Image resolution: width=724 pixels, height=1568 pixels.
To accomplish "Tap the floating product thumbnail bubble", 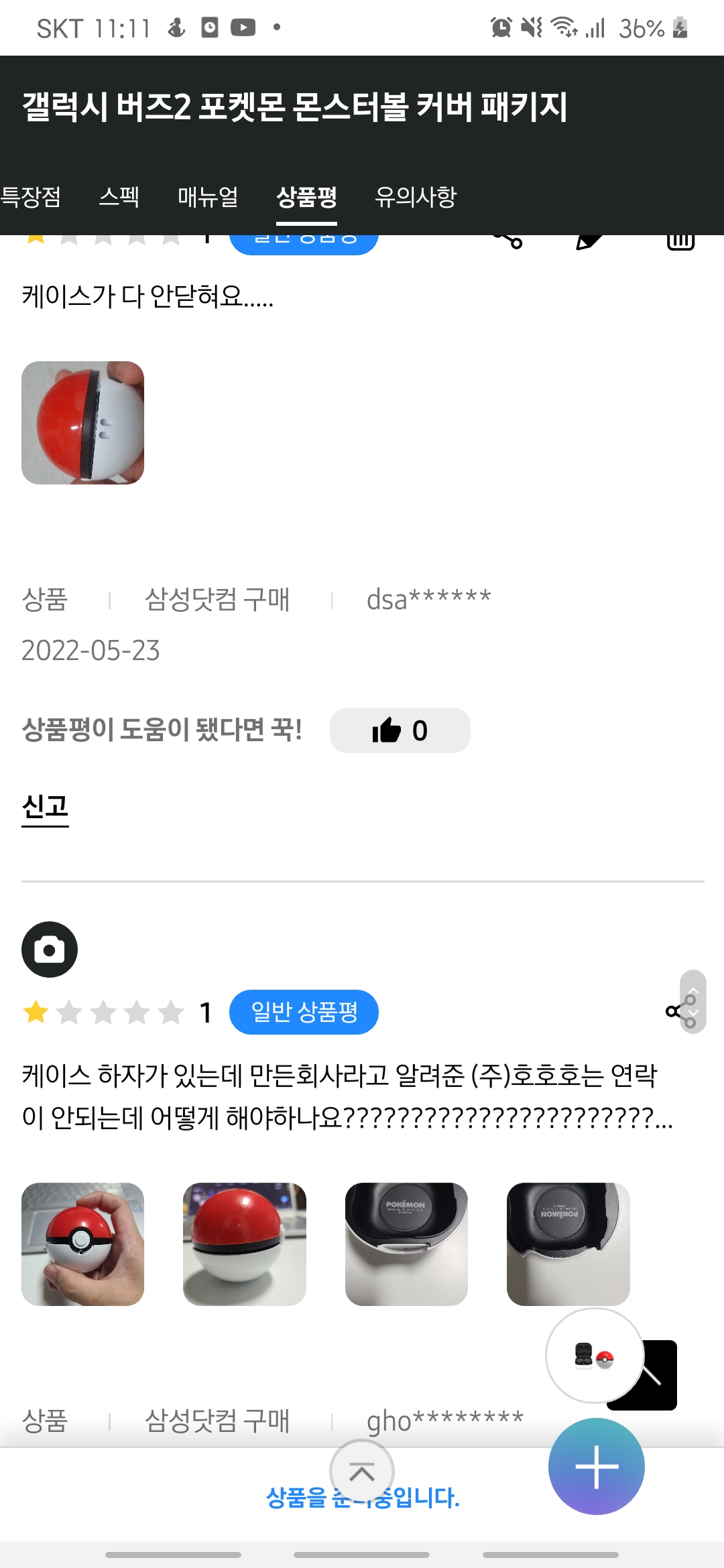I will click(595, 1355).
